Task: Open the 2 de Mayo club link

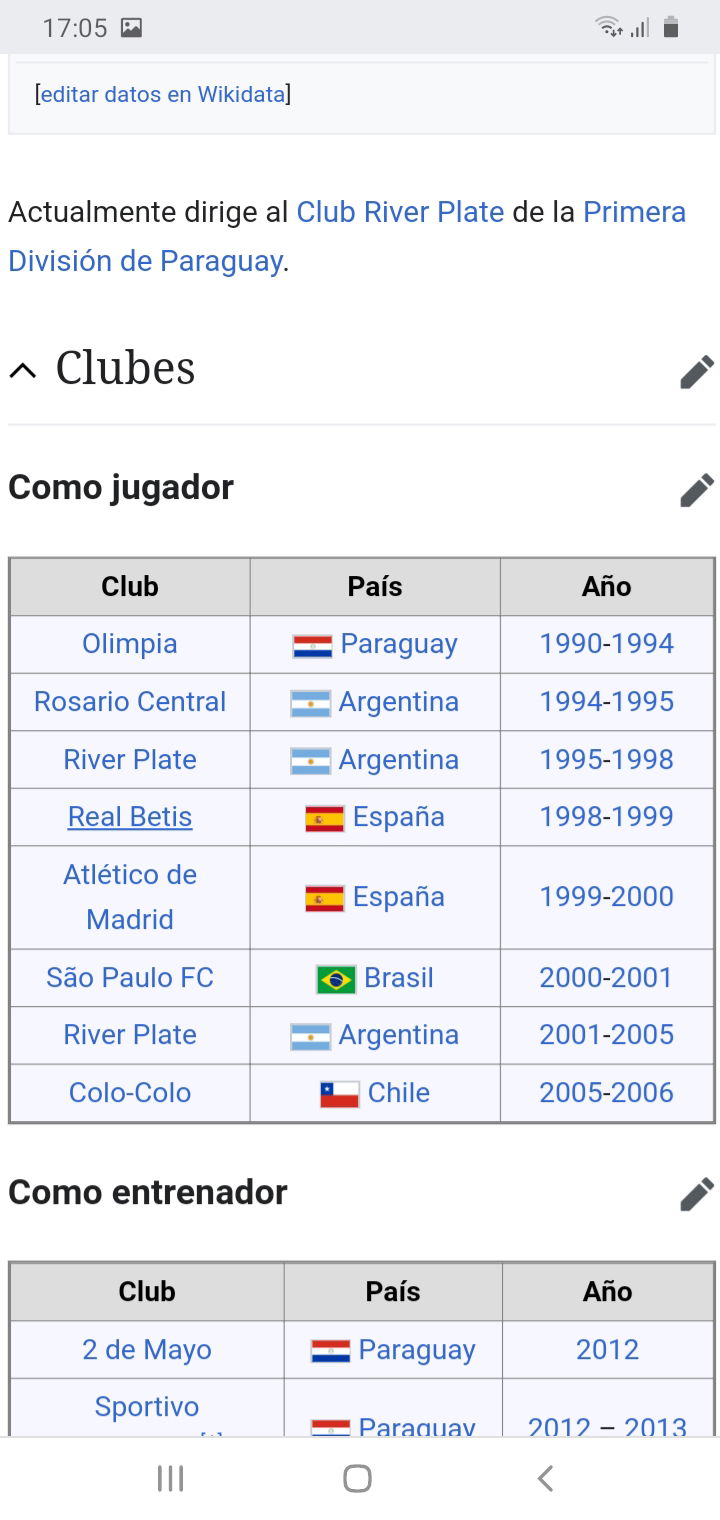Action: (147, 1350)
